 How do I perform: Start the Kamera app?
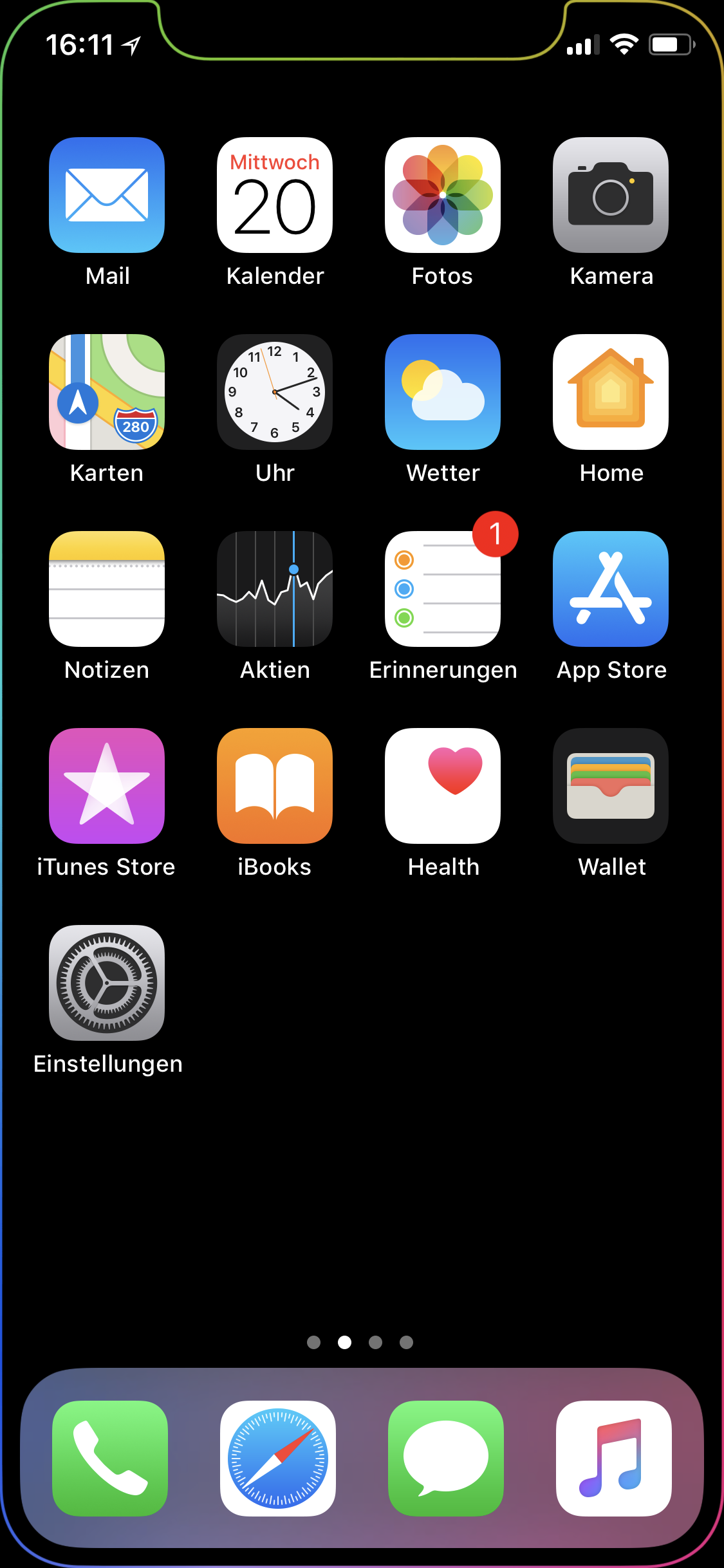(x=611, y=195)
